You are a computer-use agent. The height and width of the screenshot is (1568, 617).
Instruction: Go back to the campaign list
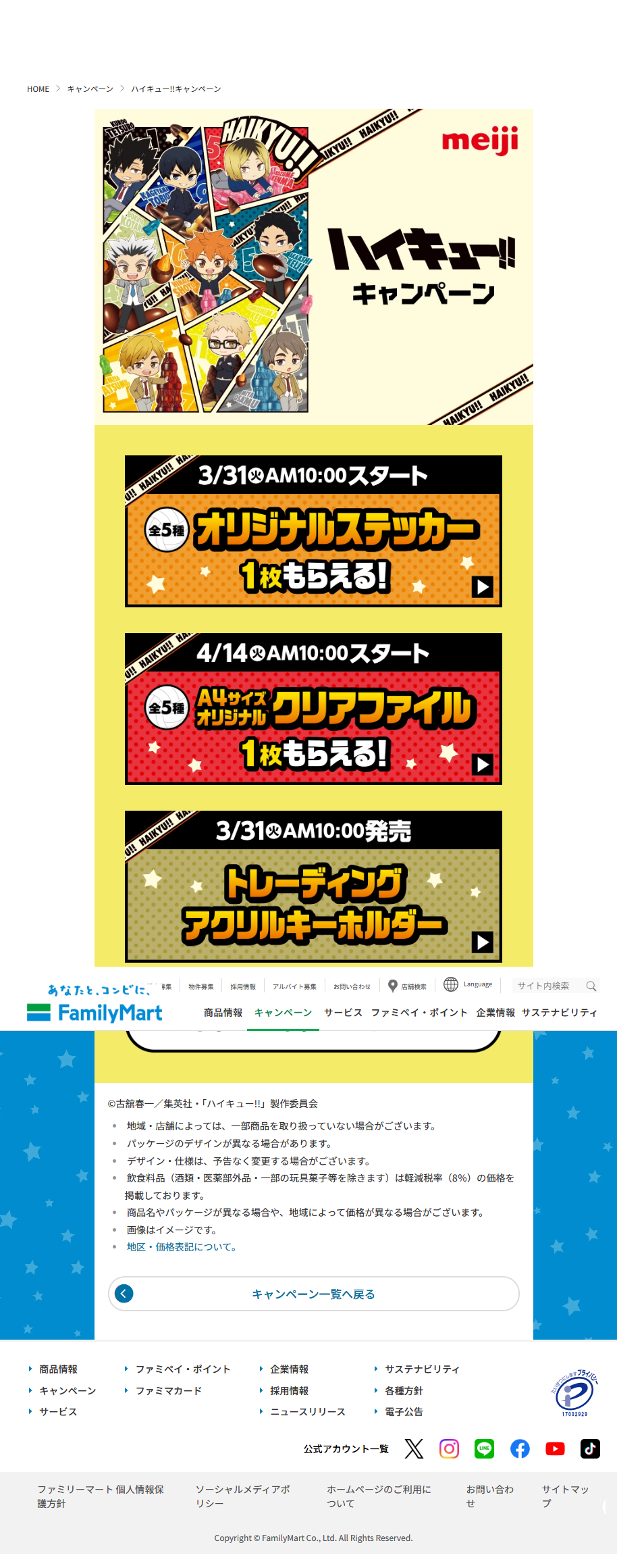coord(313,1294)
